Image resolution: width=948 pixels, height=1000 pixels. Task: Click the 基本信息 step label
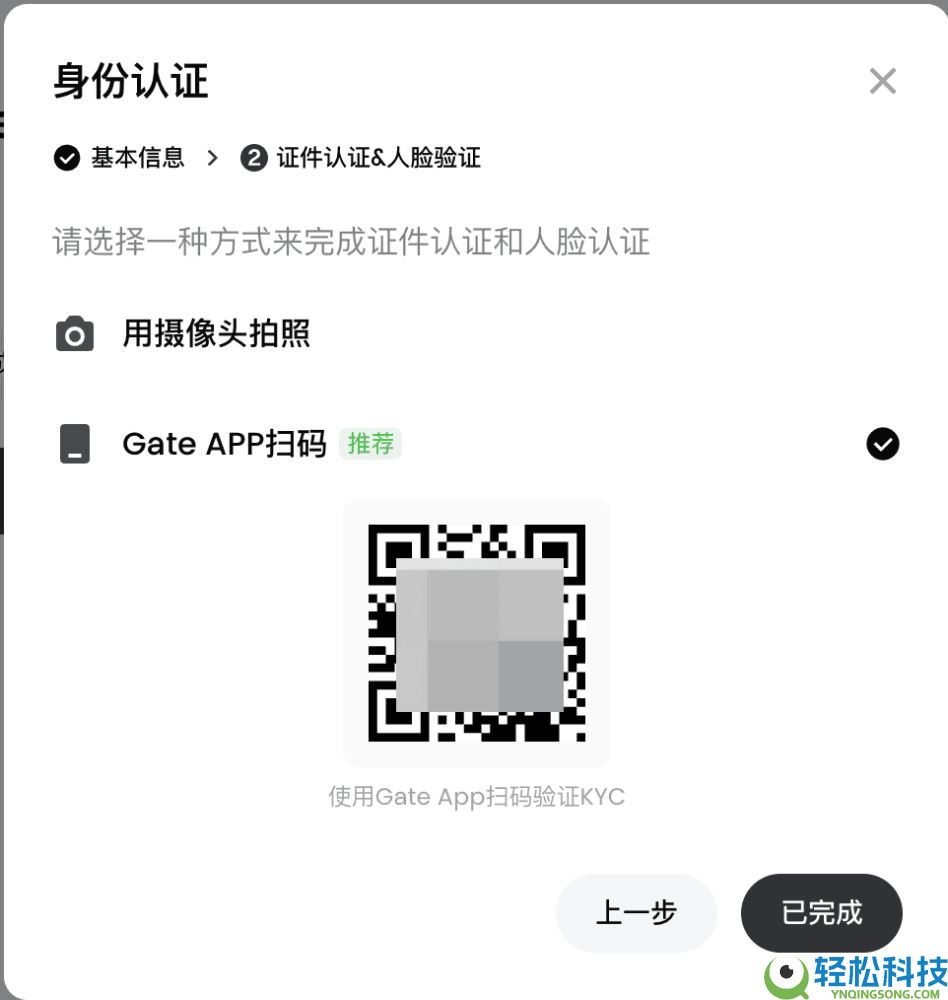click(x=136, y=158)
